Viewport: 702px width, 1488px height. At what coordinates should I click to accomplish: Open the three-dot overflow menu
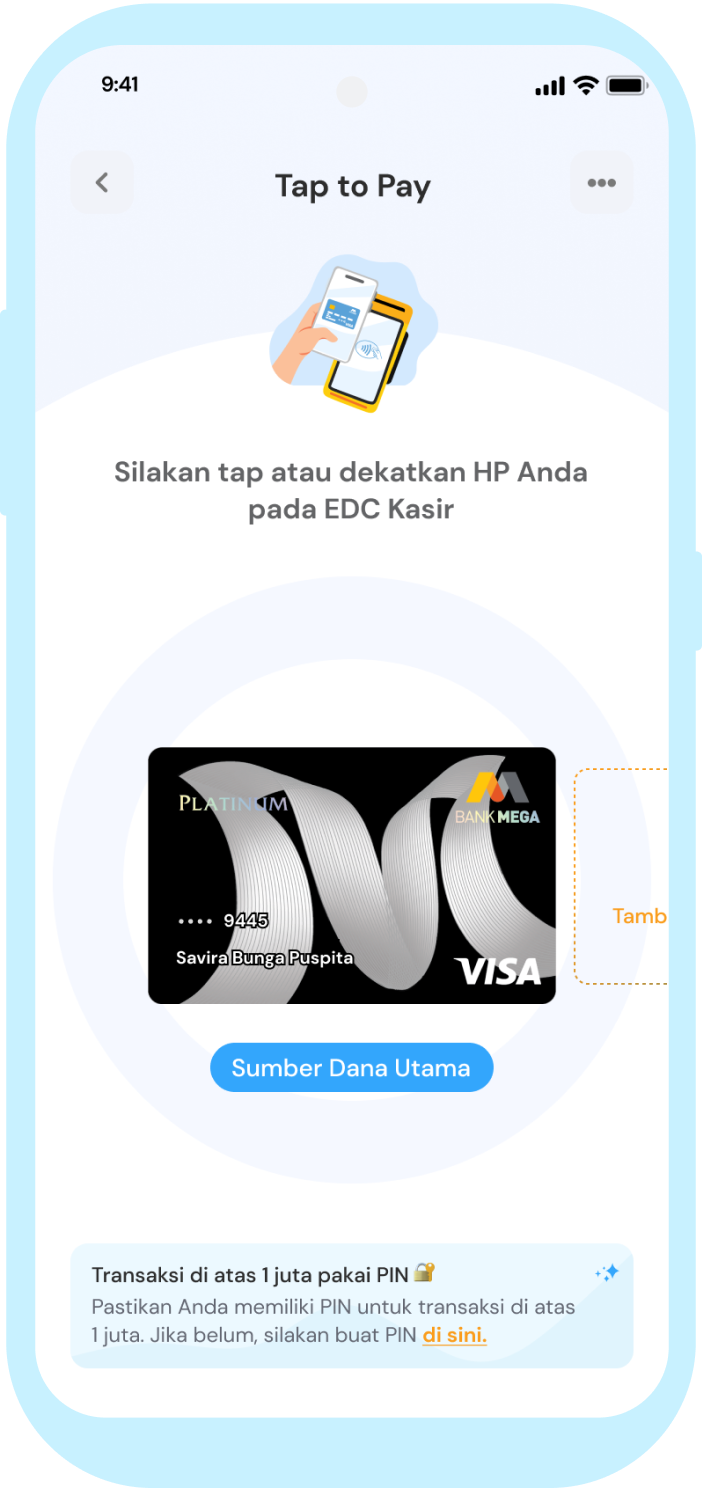pyautogui.click(x=601, y=182)
